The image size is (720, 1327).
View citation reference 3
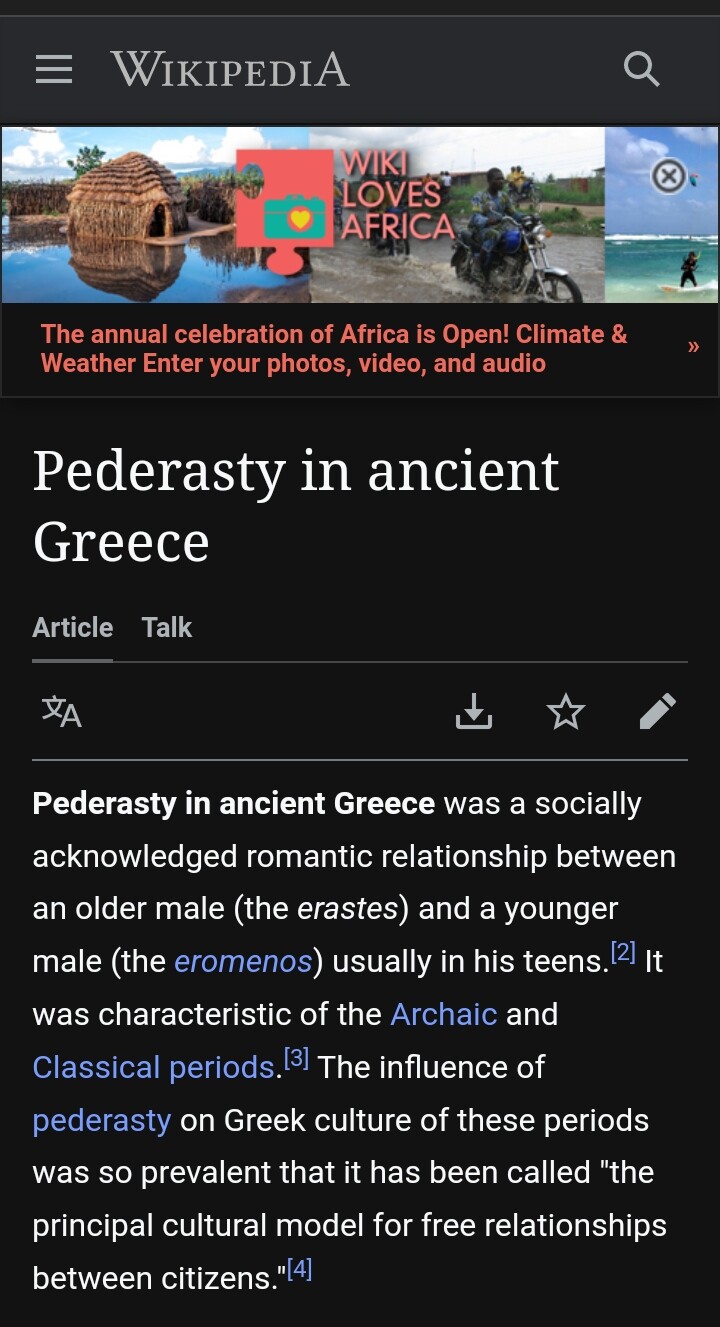[296, 1059]
